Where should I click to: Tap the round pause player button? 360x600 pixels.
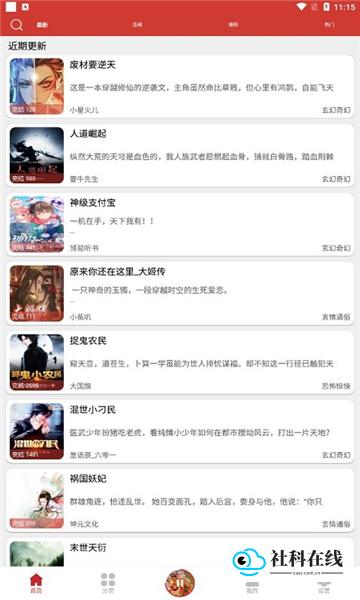point(180,583)
